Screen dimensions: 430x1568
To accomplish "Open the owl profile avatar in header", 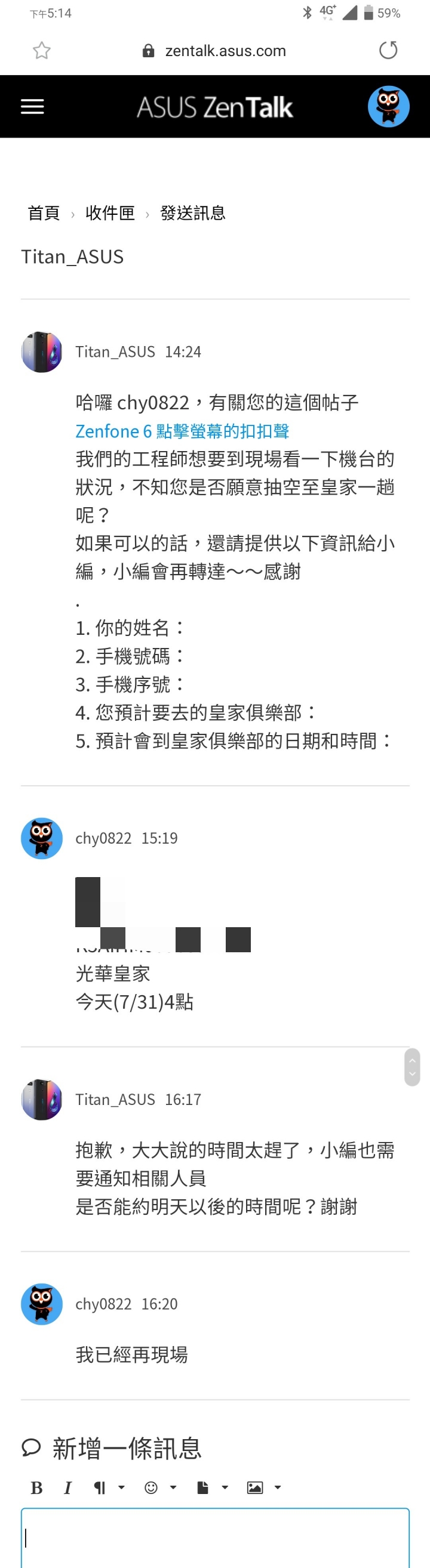I will (388, 107).
